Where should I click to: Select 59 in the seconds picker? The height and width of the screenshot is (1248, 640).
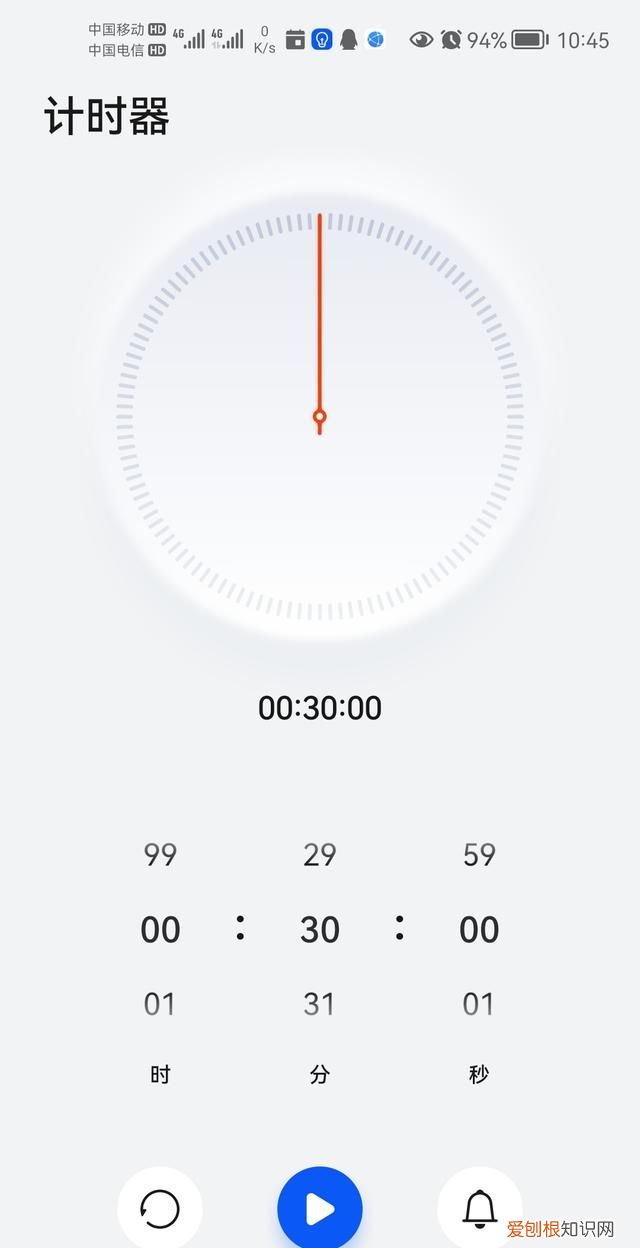tap(479, 855)
